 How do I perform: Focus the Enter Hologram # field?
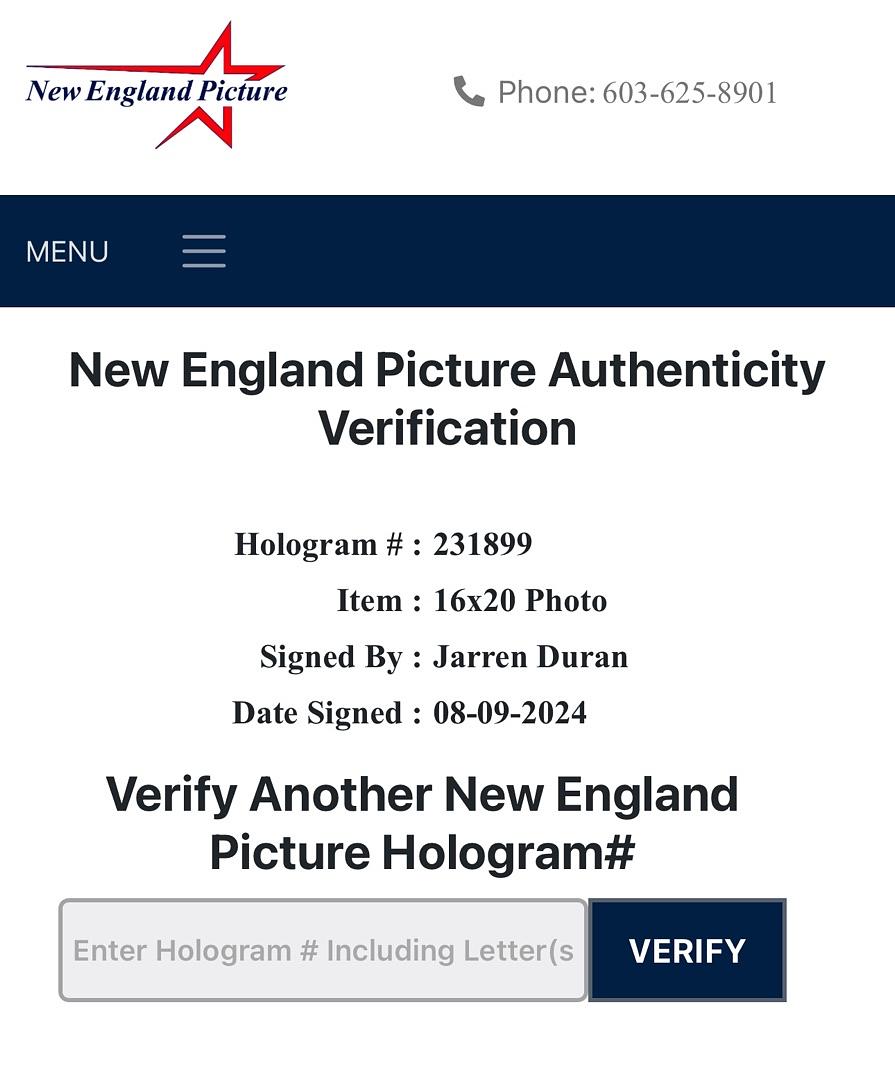pos(323,950)
